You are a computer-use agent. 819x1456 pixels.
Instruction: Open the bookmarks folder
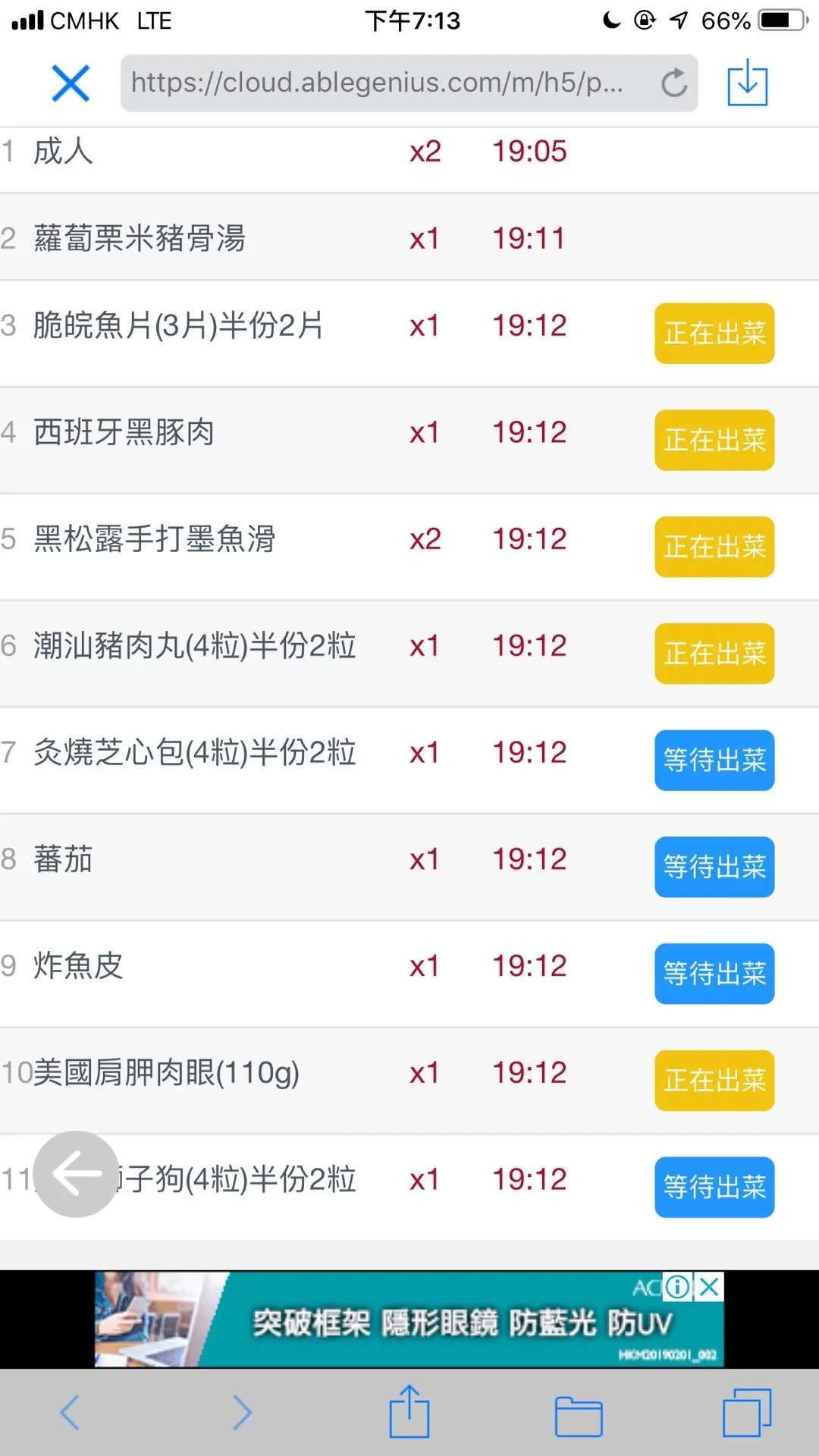click(579, 1415)
